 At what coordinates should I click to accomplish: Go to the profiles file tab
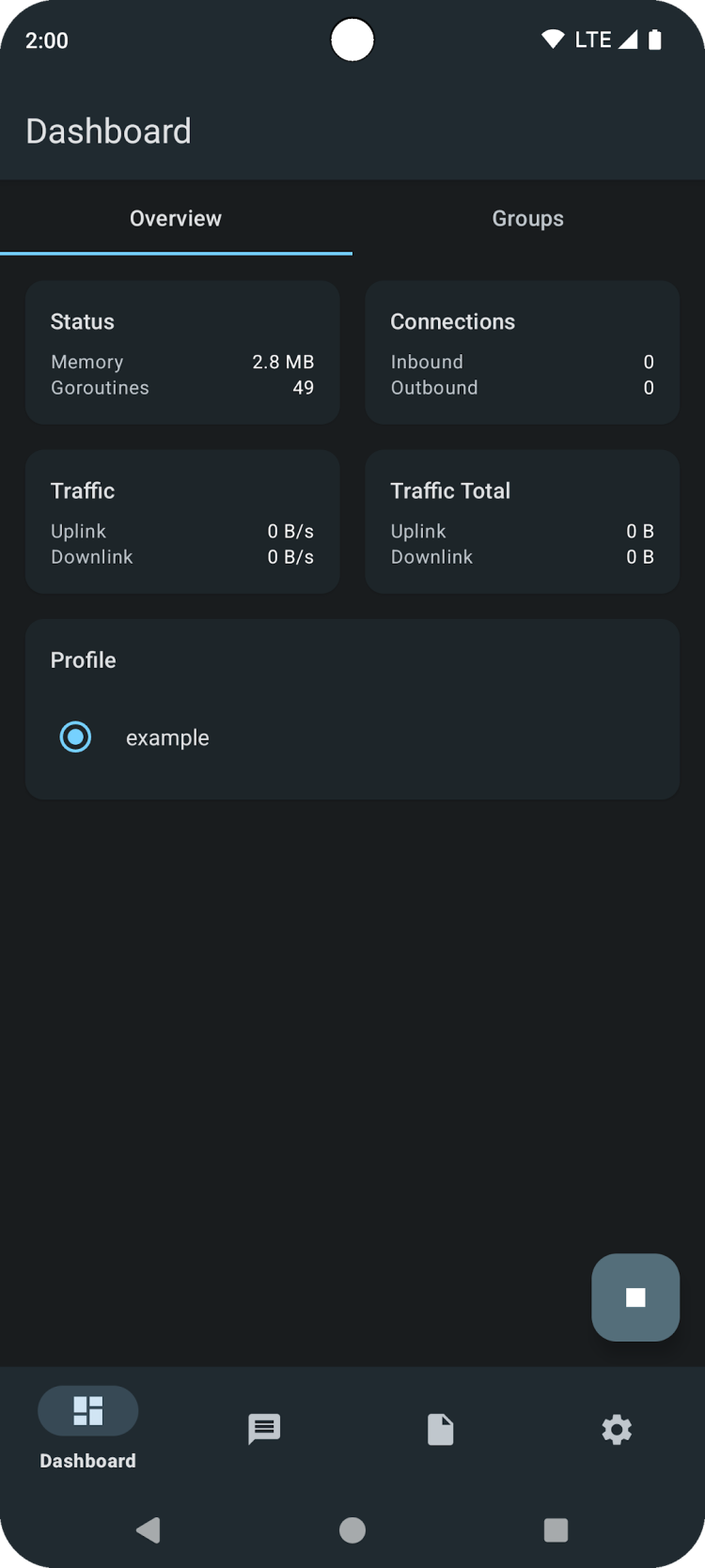coord(440,1429)
